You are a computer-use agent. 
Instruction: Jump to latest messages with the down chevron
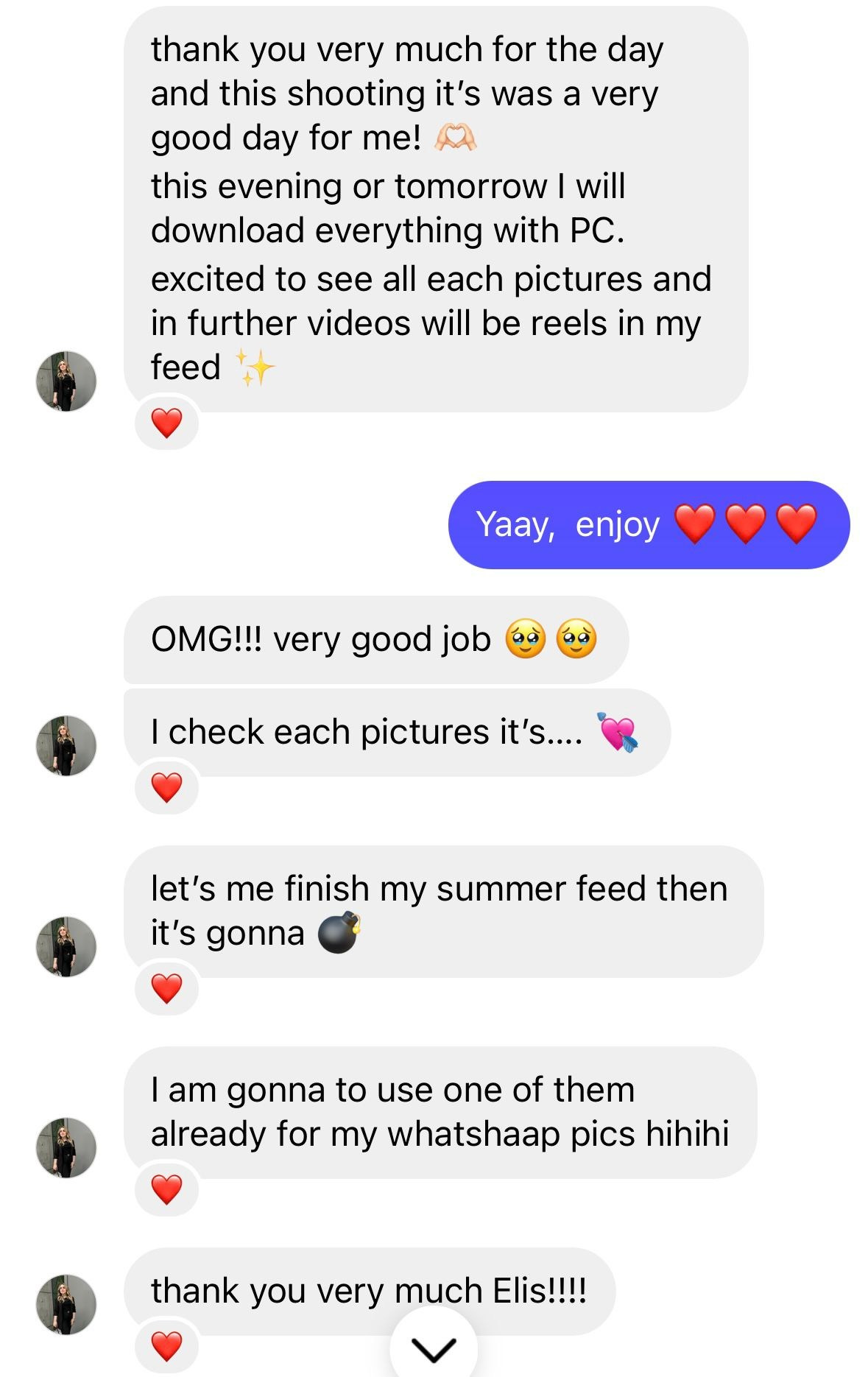433,1349
